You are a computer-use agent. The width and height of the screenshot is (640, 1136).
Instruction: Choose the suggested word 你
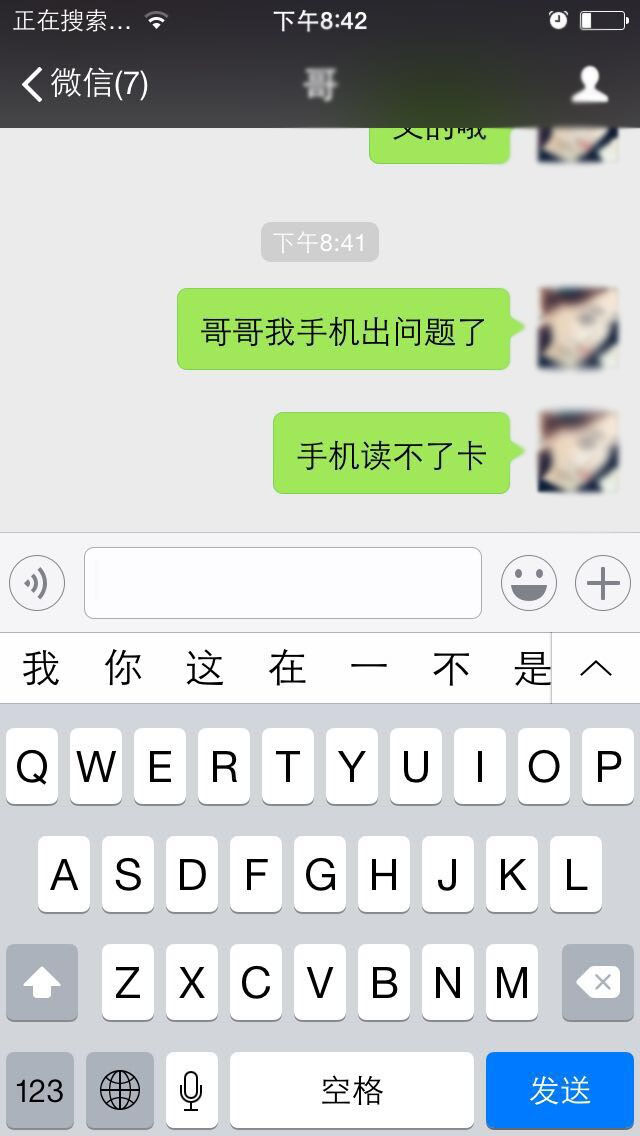coord(123,668)
